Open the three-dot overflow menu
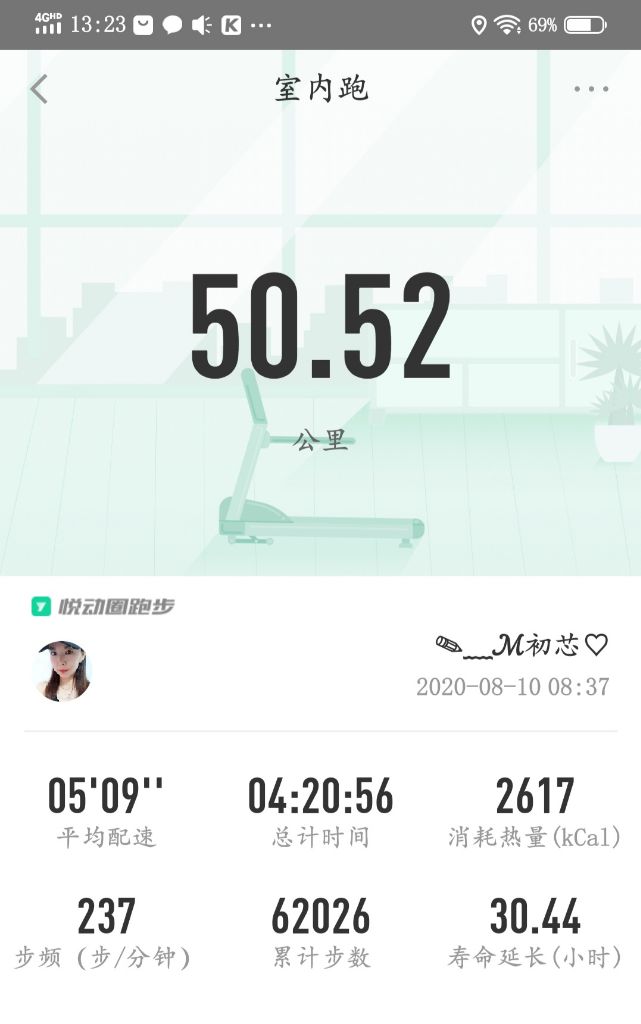This screenshot has height=1024, width=641. [x=591, y=89]
